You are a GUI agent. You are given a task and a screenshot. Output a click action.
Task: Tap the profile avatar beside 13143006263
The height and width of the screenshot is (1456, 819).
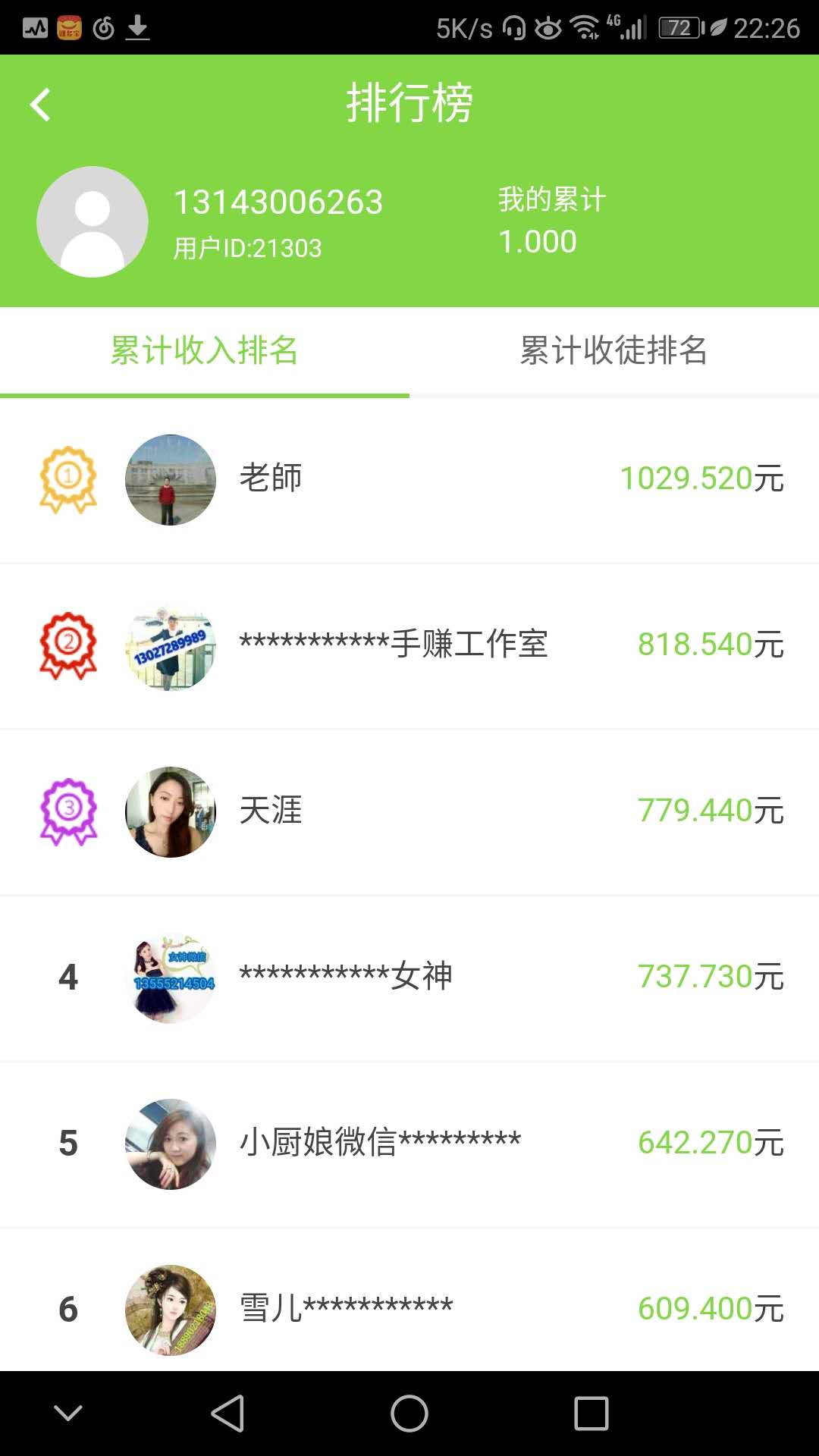tap(93, 222)
